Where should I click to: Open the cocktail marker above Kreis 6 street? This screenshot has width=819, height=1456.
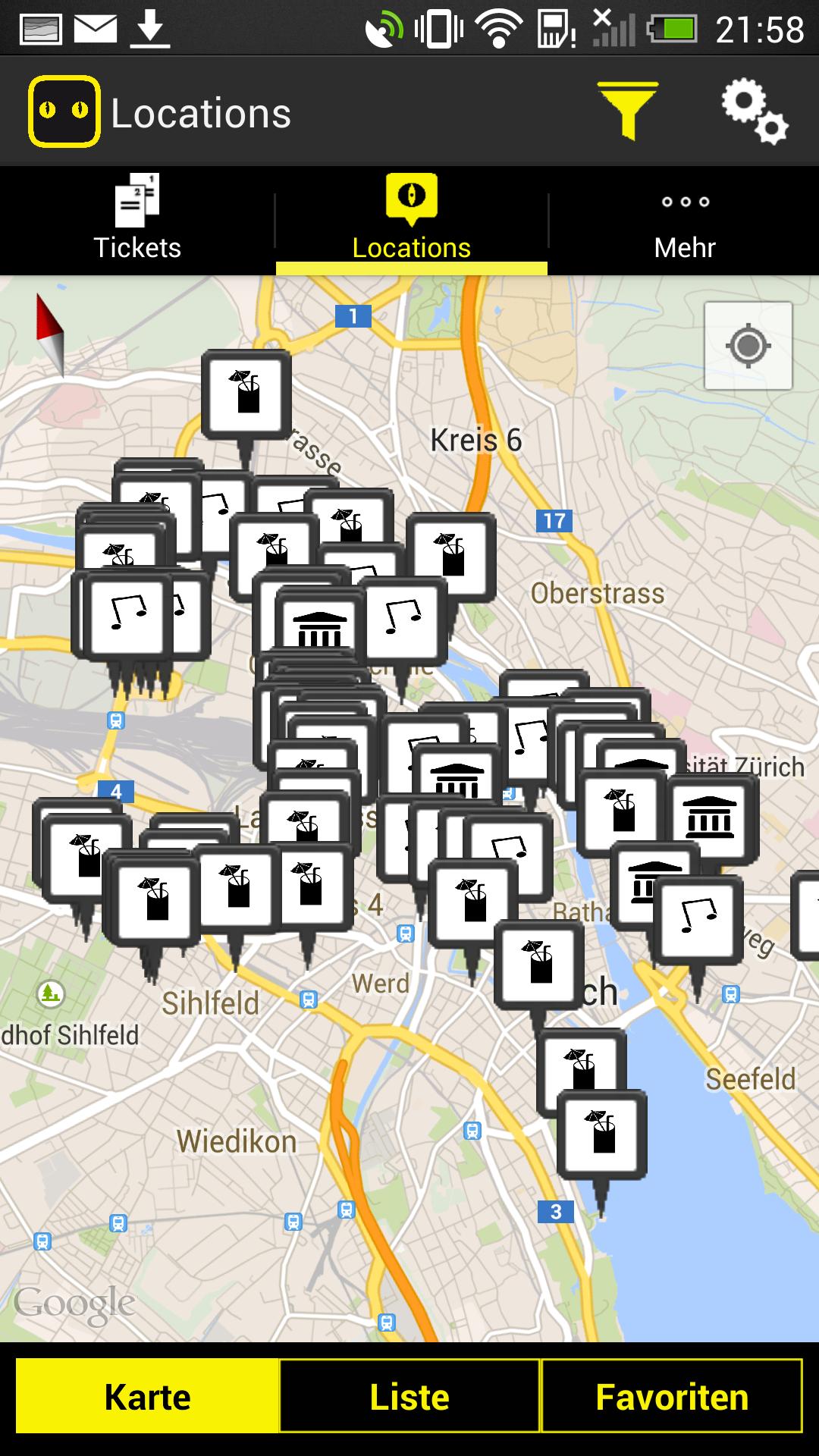246,394
